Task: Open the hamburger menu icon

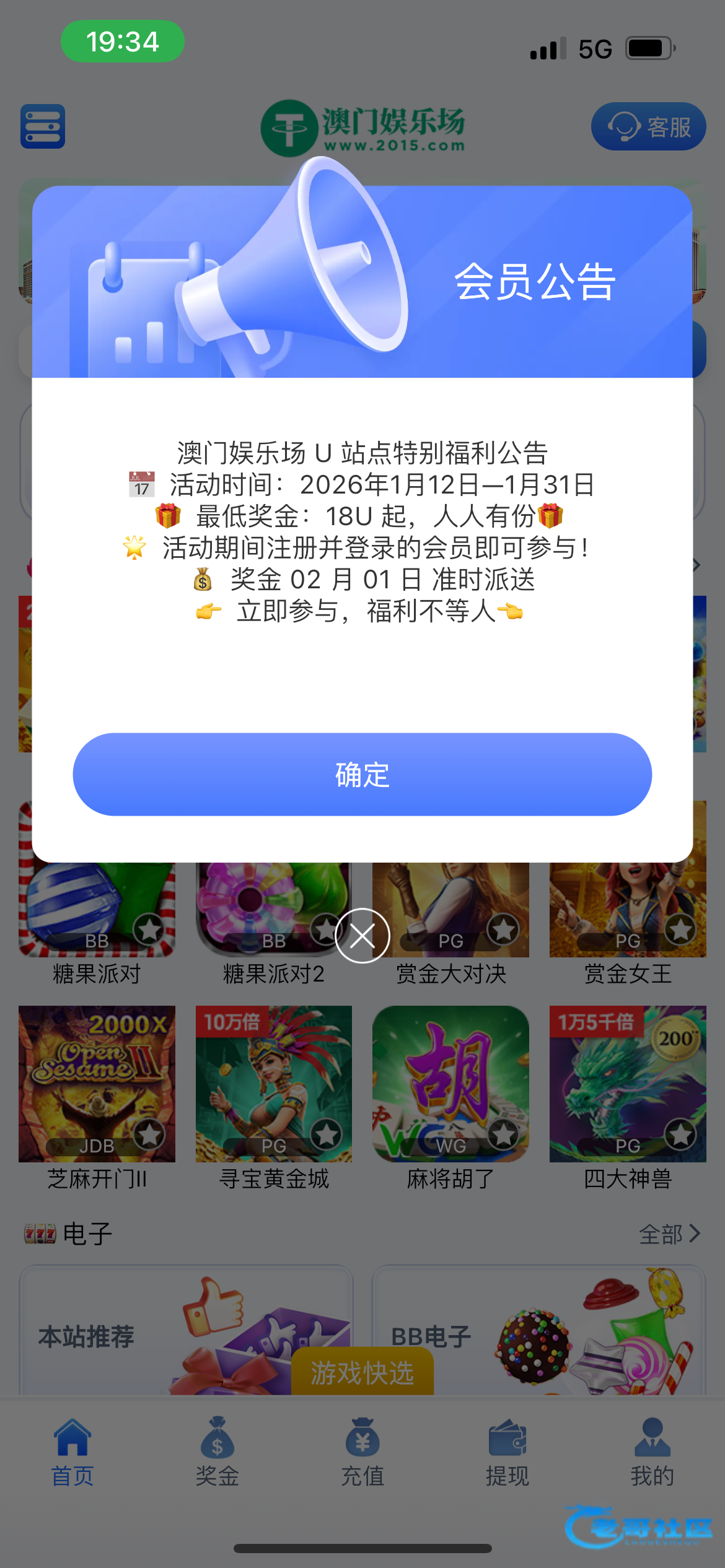Action: click(43, 126)
